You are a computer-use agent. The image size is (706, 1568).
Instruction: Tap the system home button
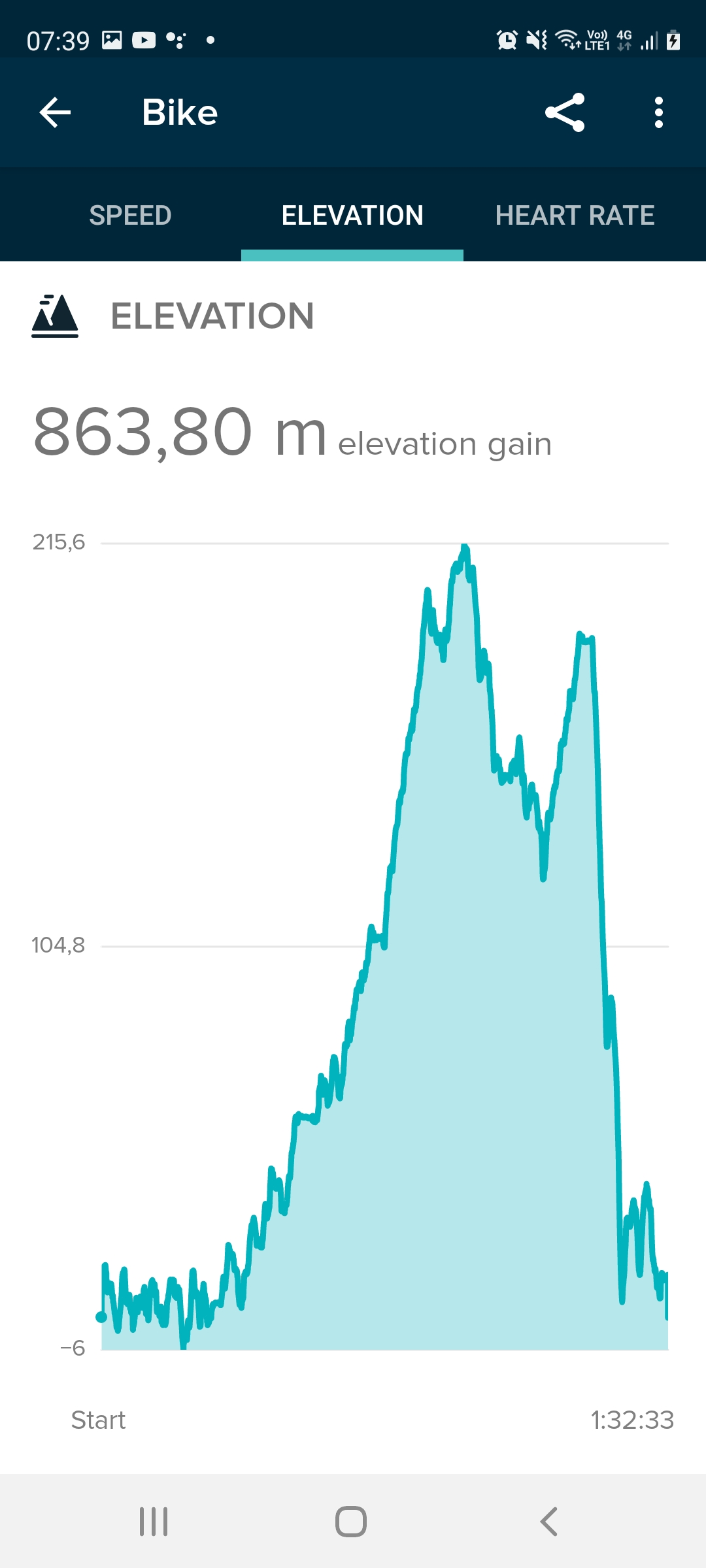coord(351,1522)
